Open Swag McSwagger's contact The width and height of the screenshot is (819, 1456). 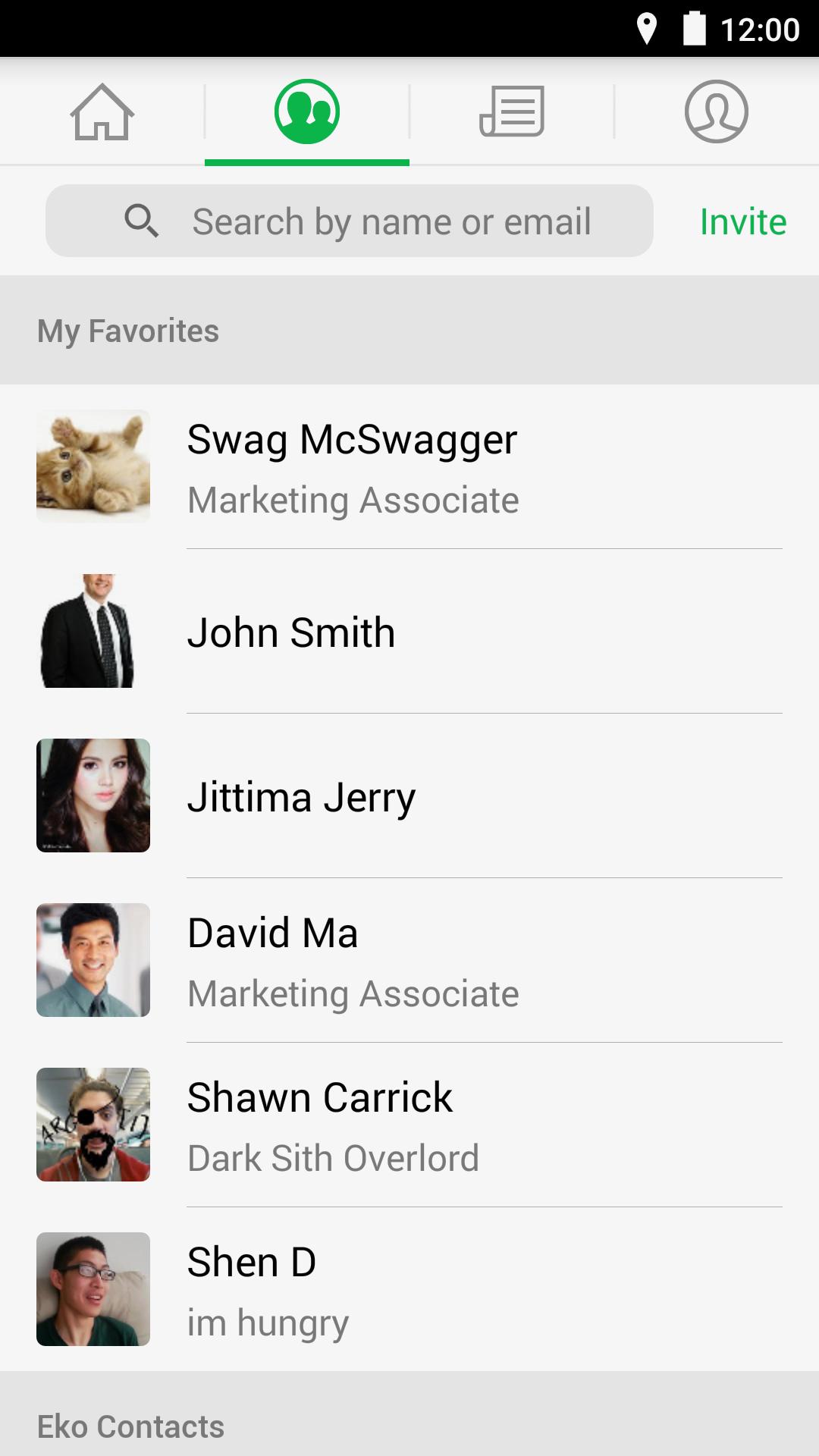tap(409, 467)
